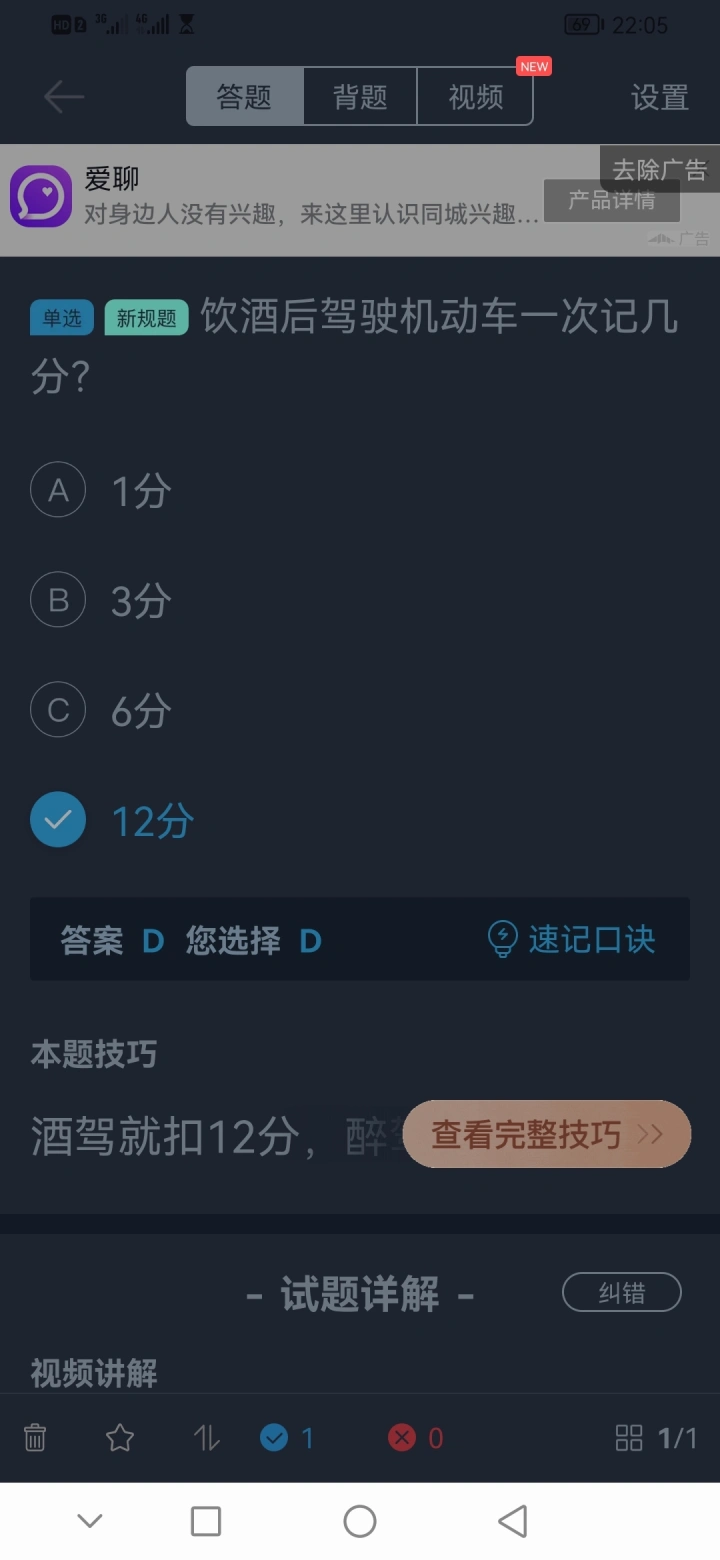Image resolution: width=720 pixels, height=1560 pixels.
Task: Report an error with 纠错
Action: click(622, 1292)
